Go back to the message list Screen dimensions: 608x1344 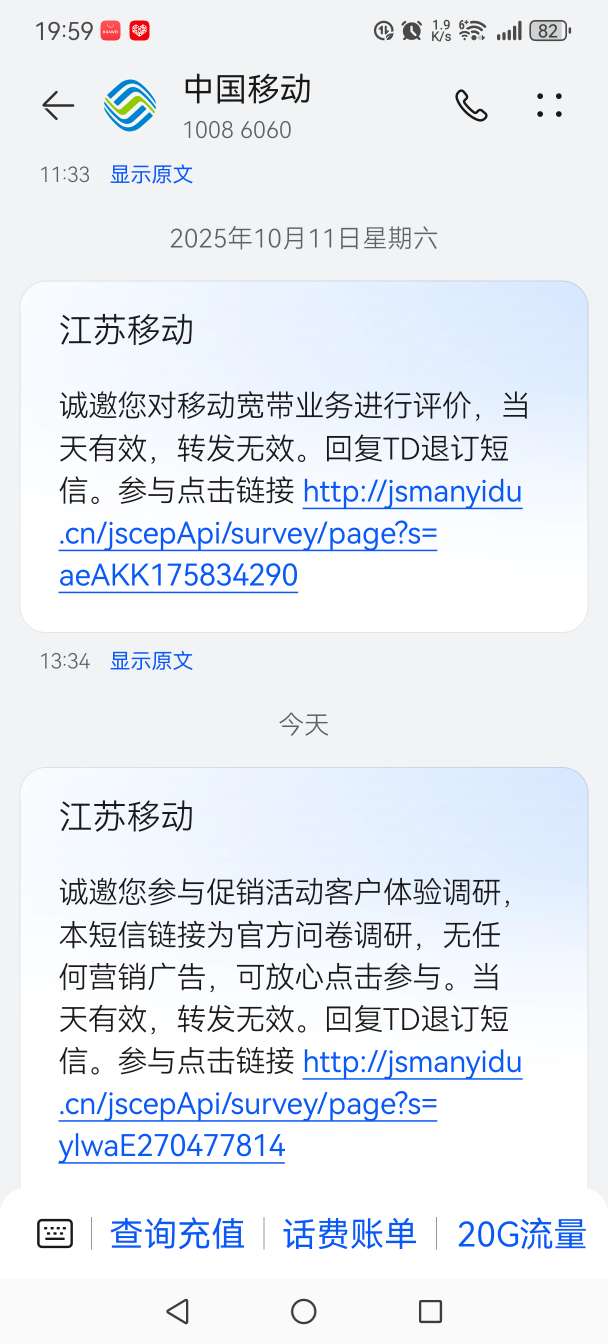click(58, 106)
